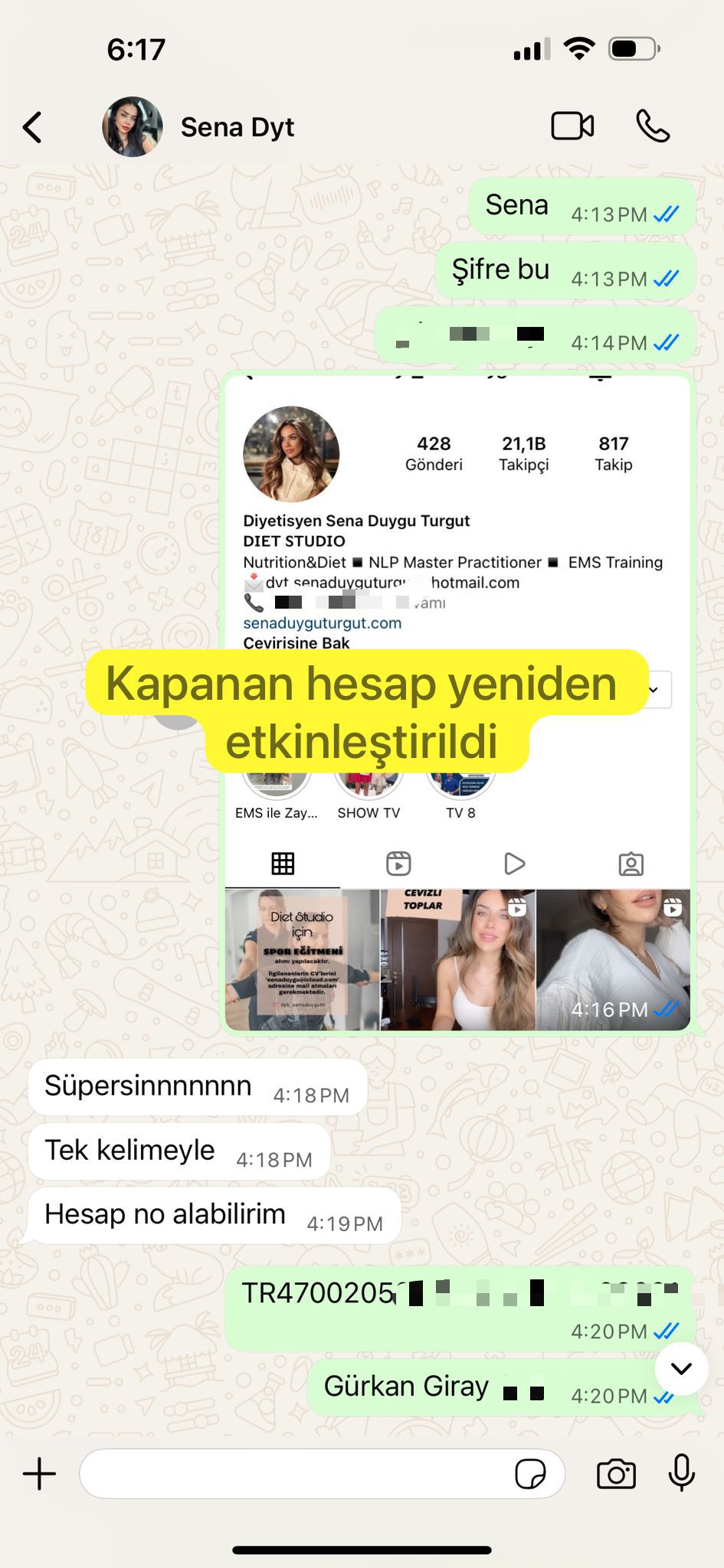Screen dimensions: 724x1568
Task: Tap the microphone to record voice message
Action: [x=680, y=1473]
